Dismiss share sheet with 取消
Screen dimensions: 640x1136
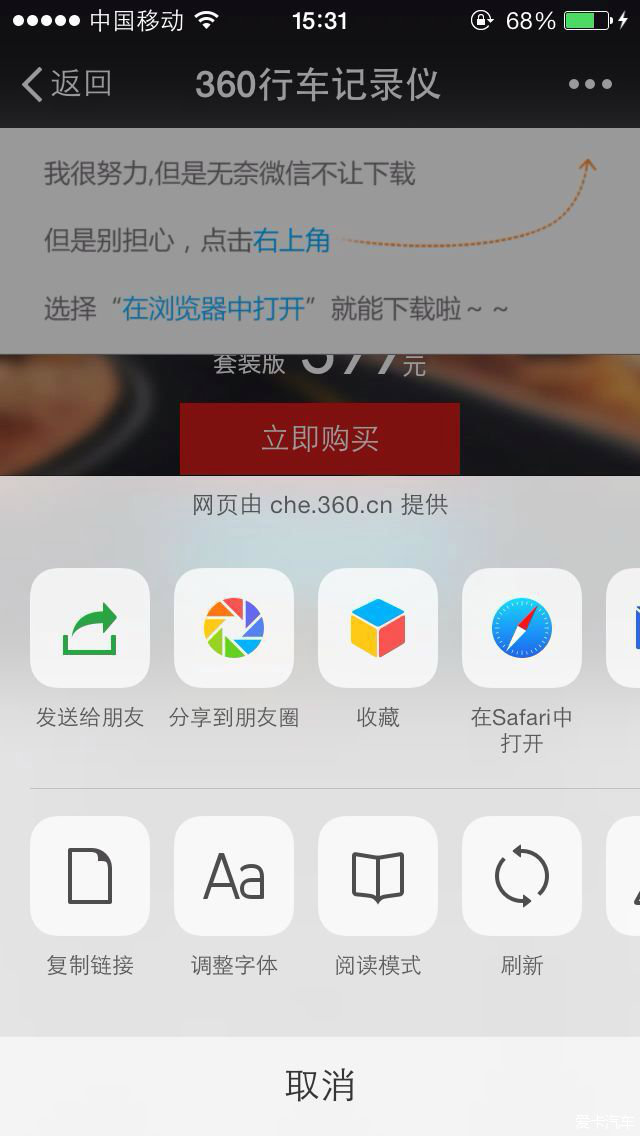tap(320, 1085)
